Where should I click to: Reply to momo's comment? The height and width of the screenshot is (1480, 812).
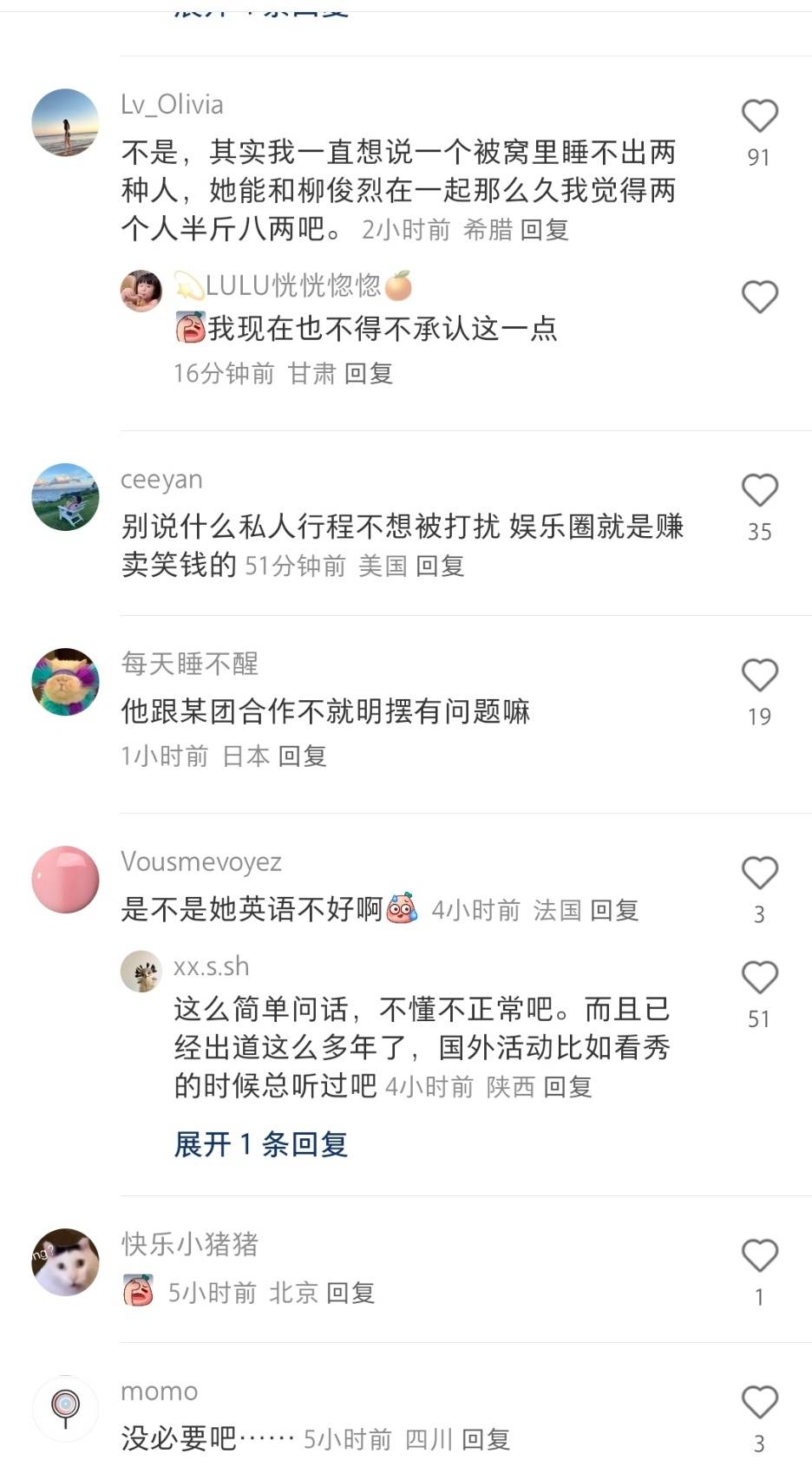point(485,1440)
